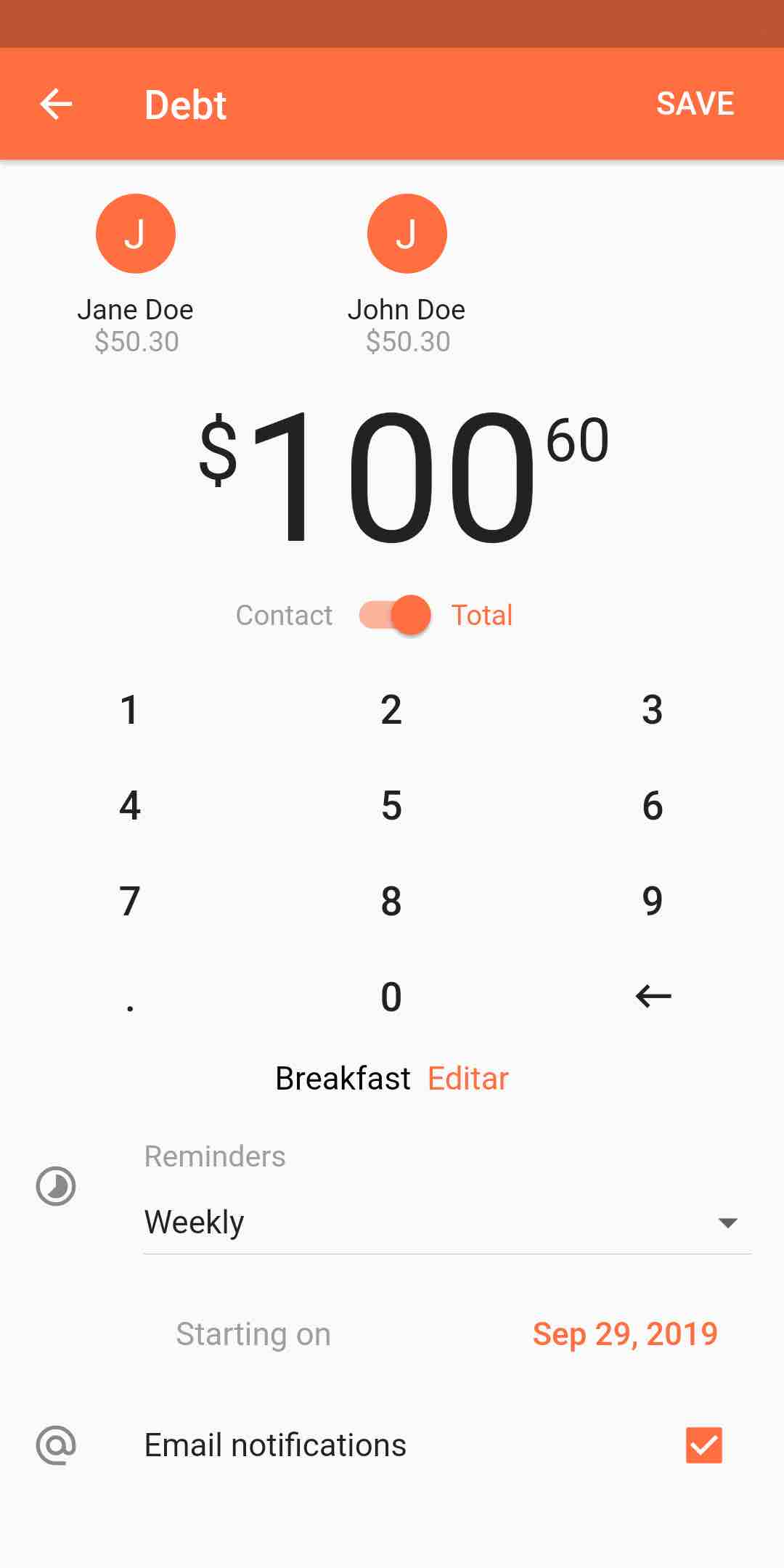Enter digit 3 on the keypad

652,710
